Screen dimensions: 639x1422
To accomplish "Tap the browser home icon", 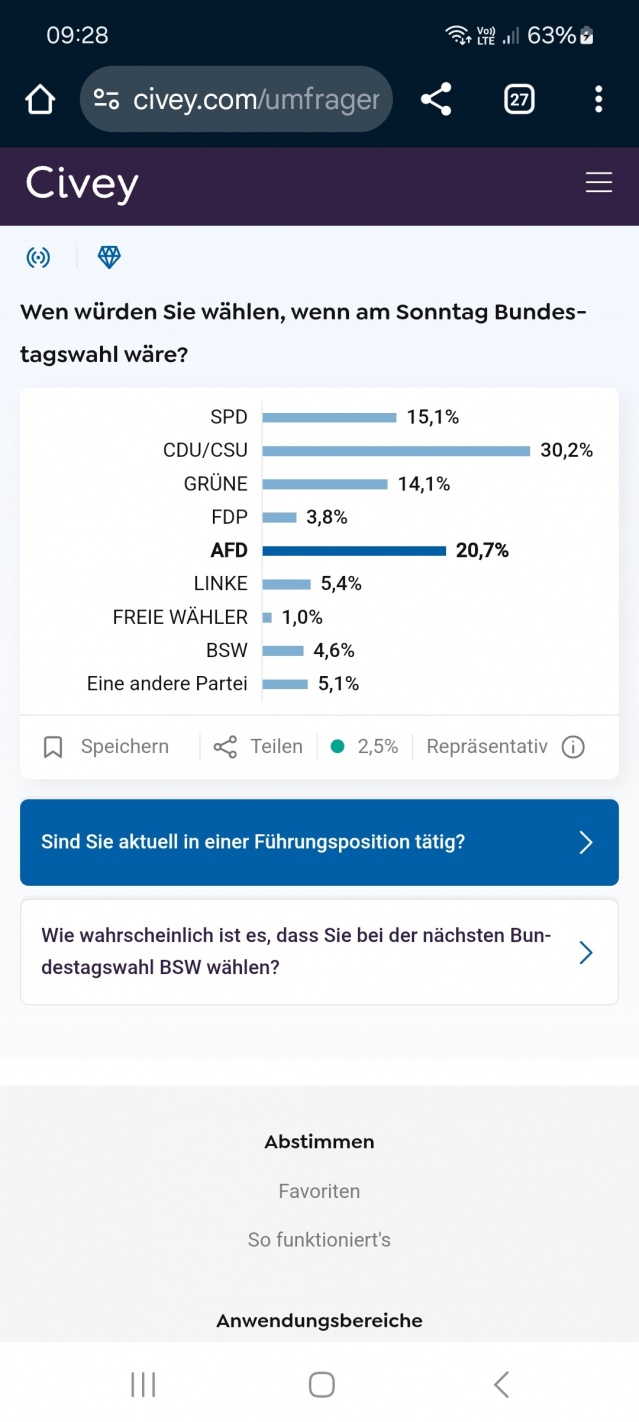I will pyautogui.click(x=40, y=100).
